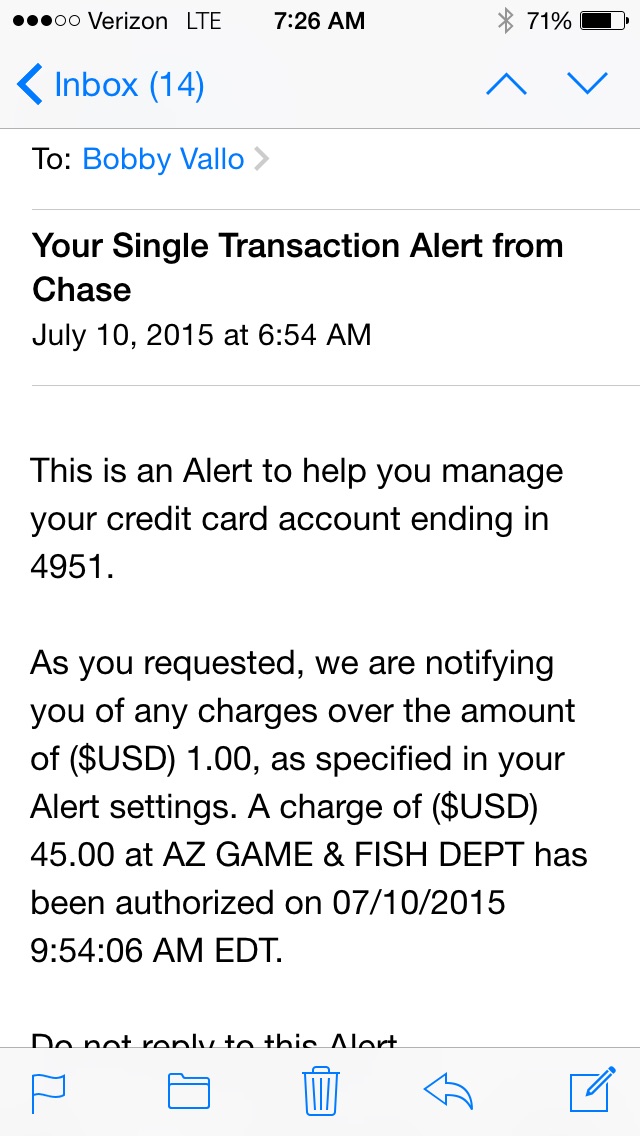The image size is (640, 1136).
Task: Delete this email with trash icon
Action: [x=320, y=1090]
